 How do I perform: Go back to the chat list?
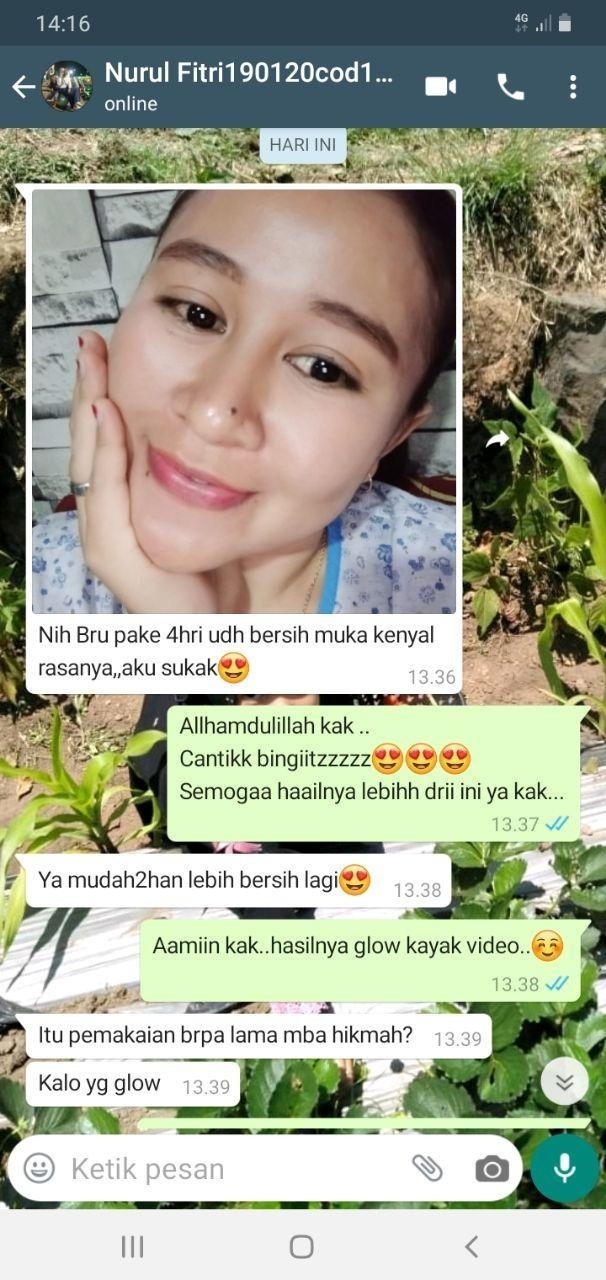(23, 87)
